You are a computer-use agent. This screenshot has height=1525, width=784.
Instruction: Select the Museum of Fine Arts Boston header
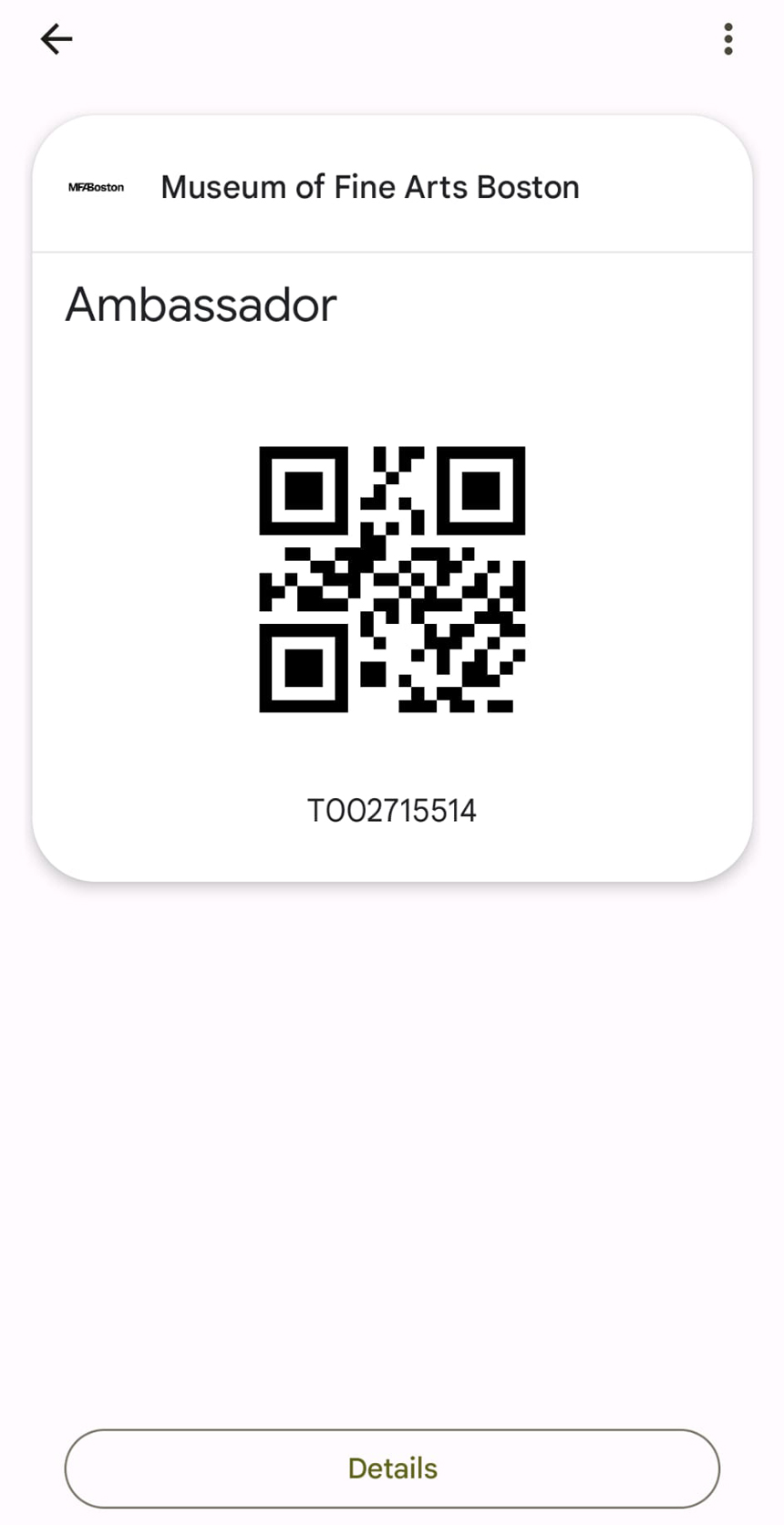pos(369,187)
